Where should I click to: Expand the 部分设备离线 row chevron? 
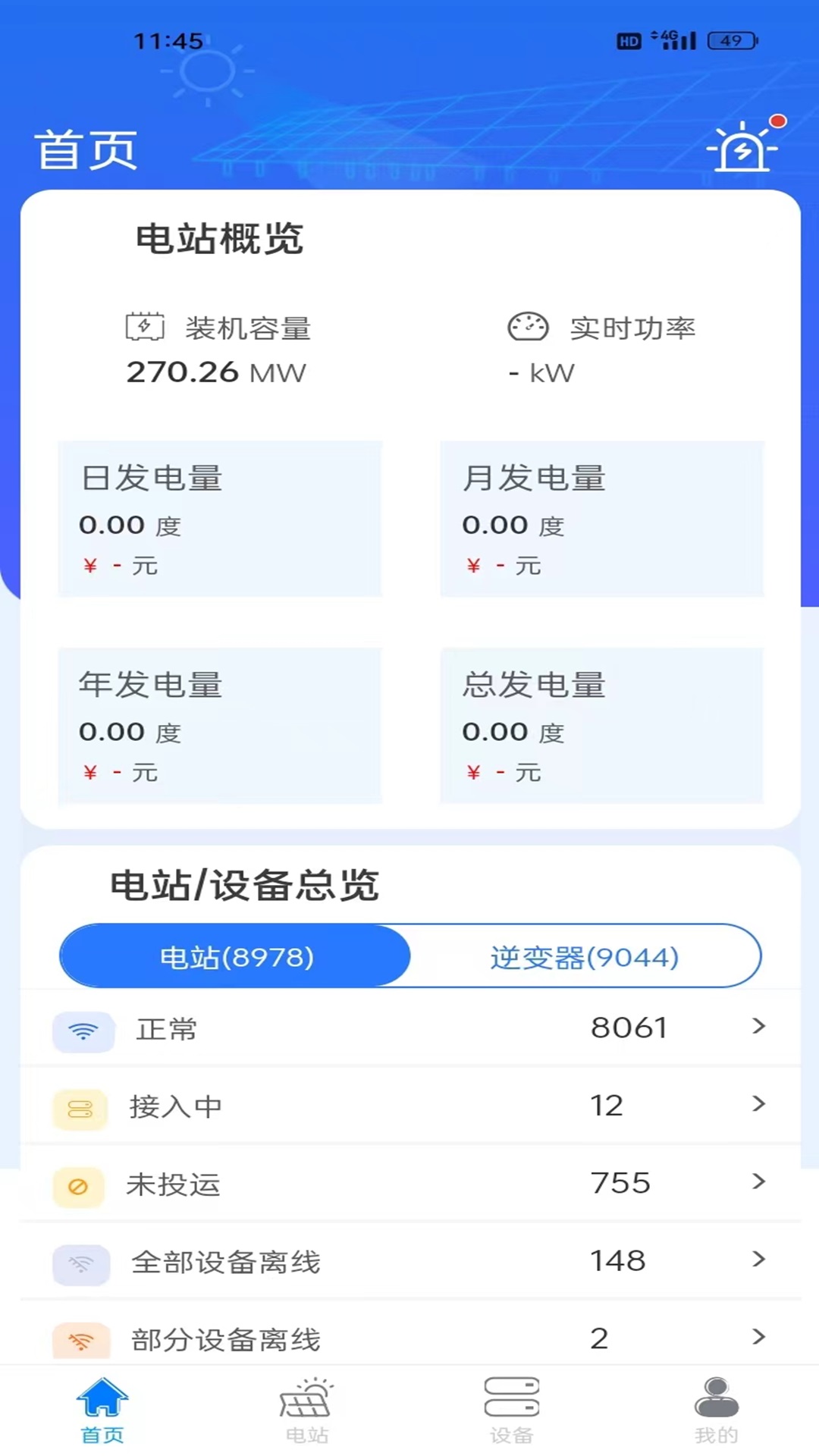click(x=758, y=1338)
